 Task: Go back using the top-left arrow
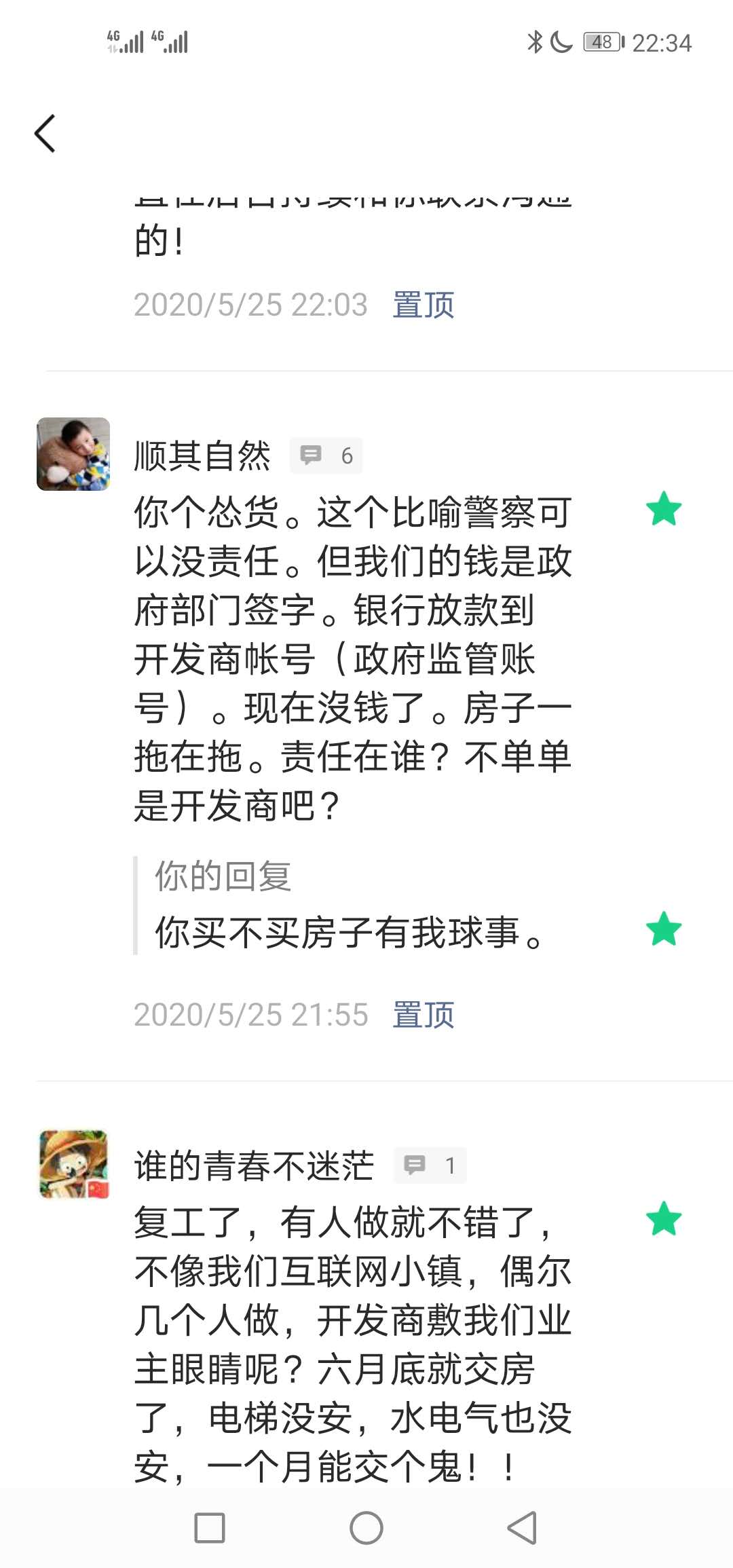click(45, 133)
